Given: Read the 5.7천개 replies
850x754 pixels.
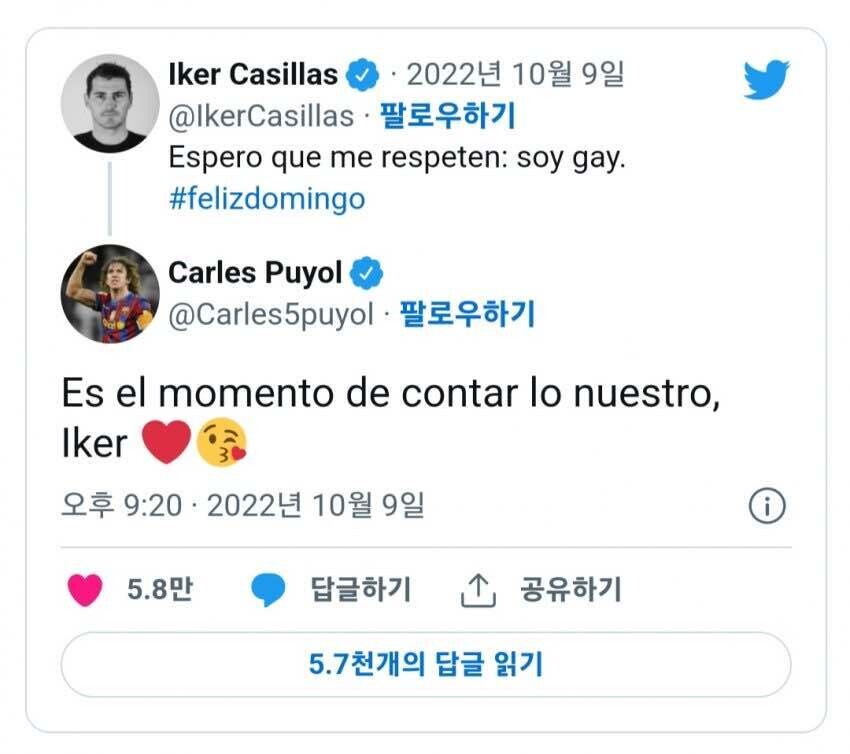Looking at the screenshot, I should (426, 664).
